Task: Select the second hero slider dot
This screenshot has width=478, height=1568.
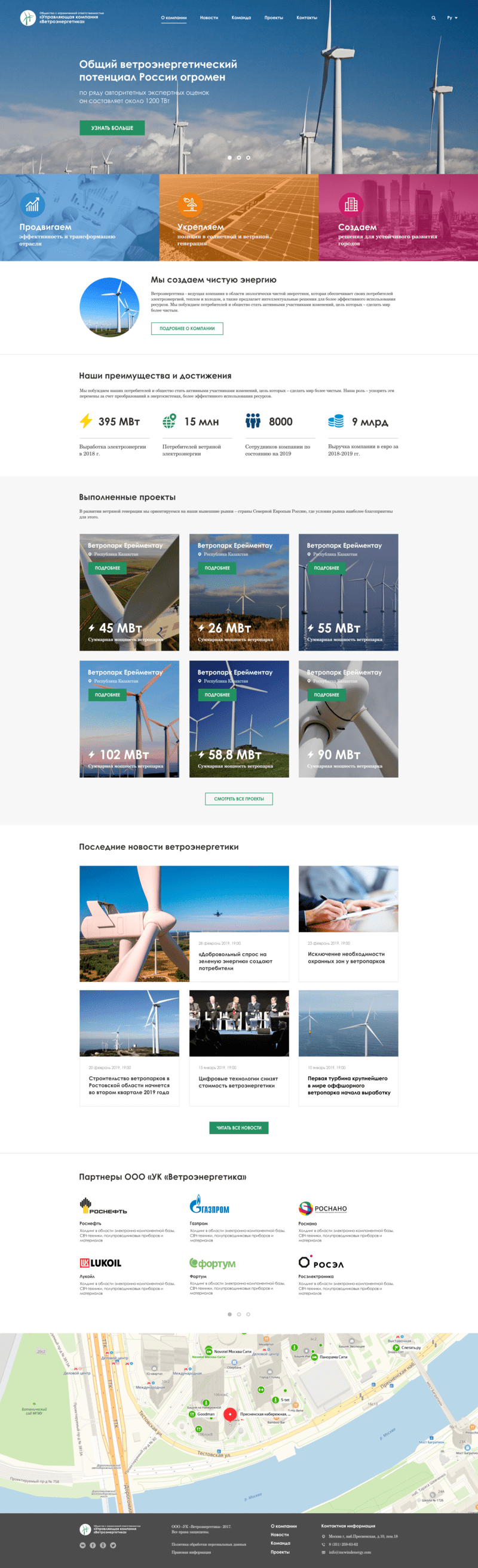Action: click(x=239, y=158)
